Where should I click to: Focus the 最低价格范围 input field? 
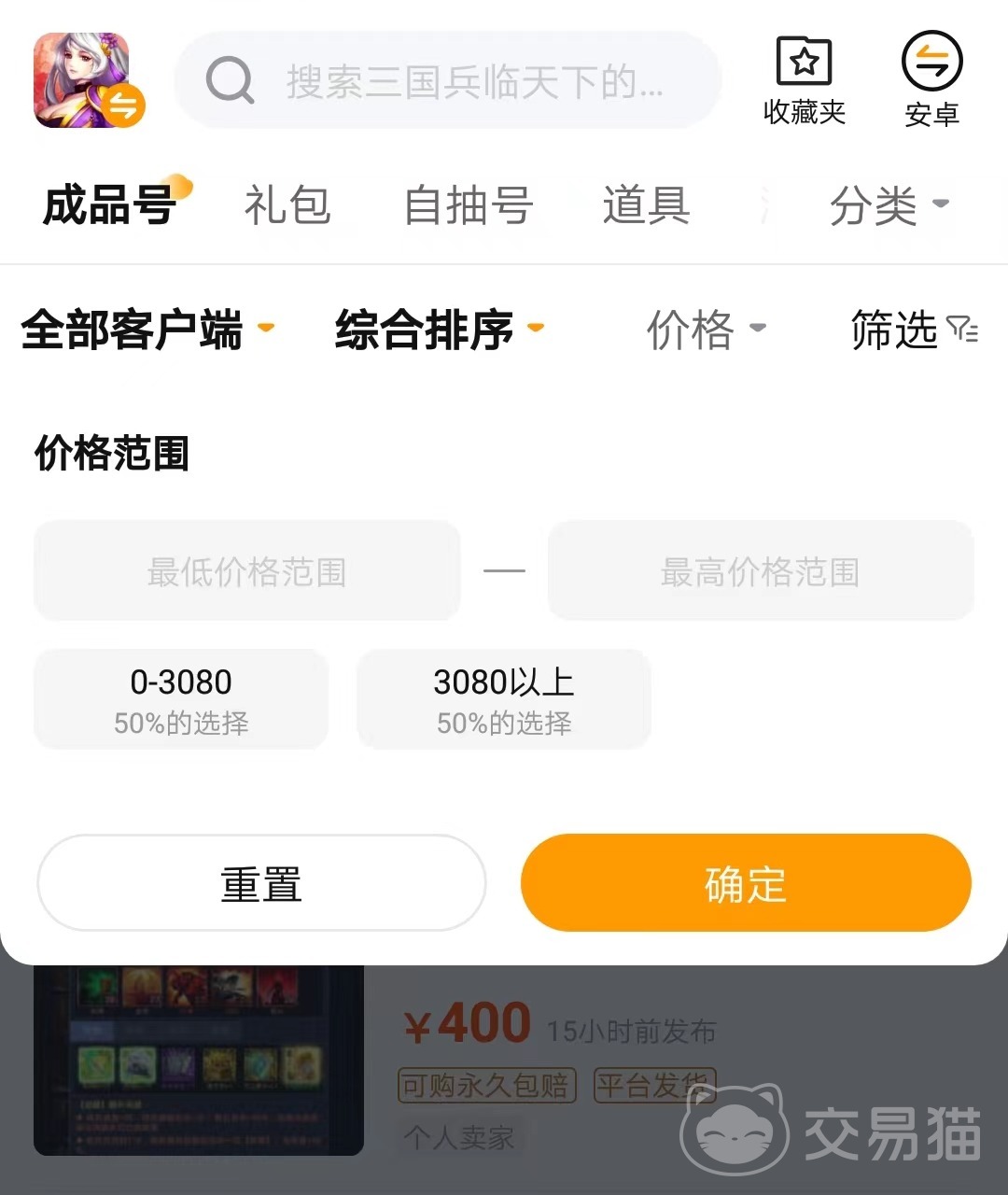[x=247, y=570]
